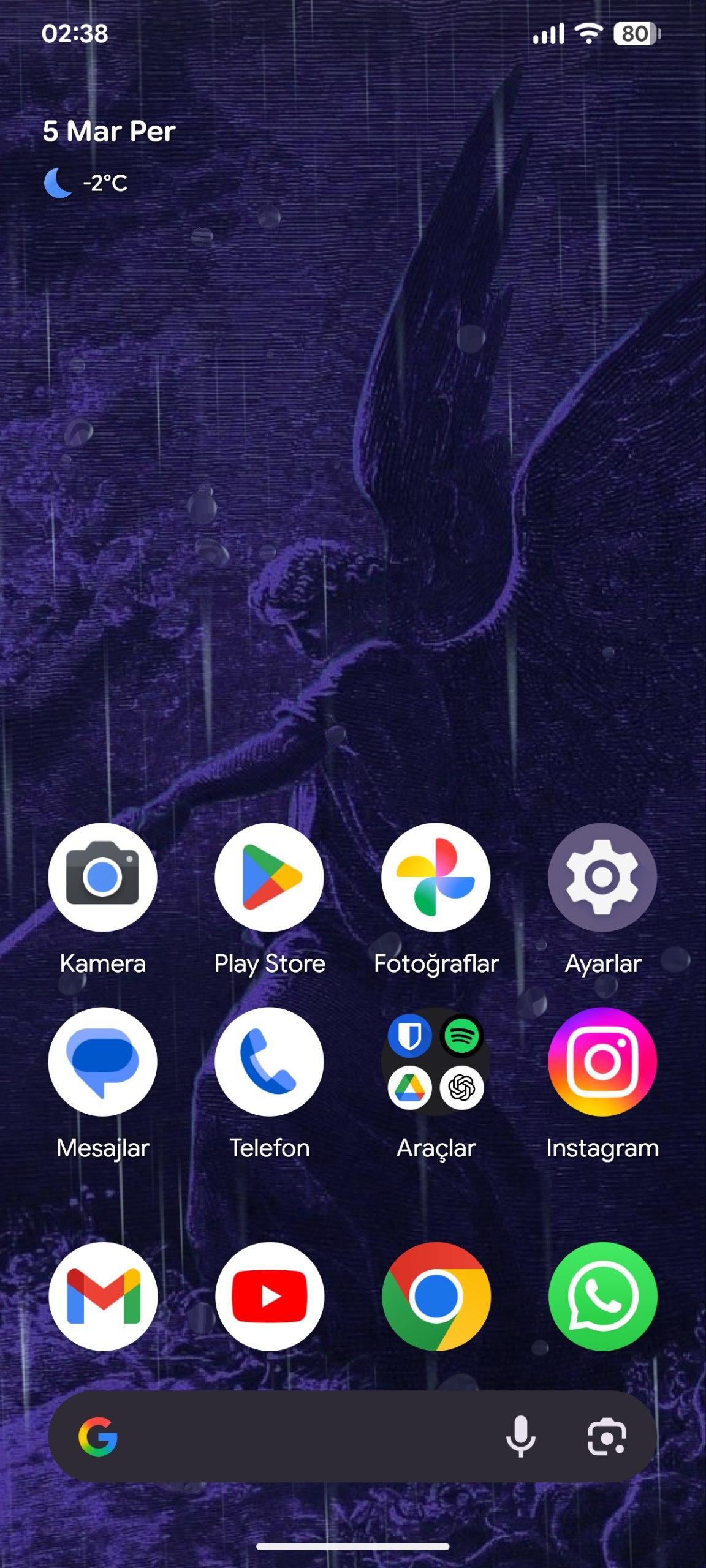Open the Mesajlar app
This screenshot has height=1568, width=706.
103,1061
